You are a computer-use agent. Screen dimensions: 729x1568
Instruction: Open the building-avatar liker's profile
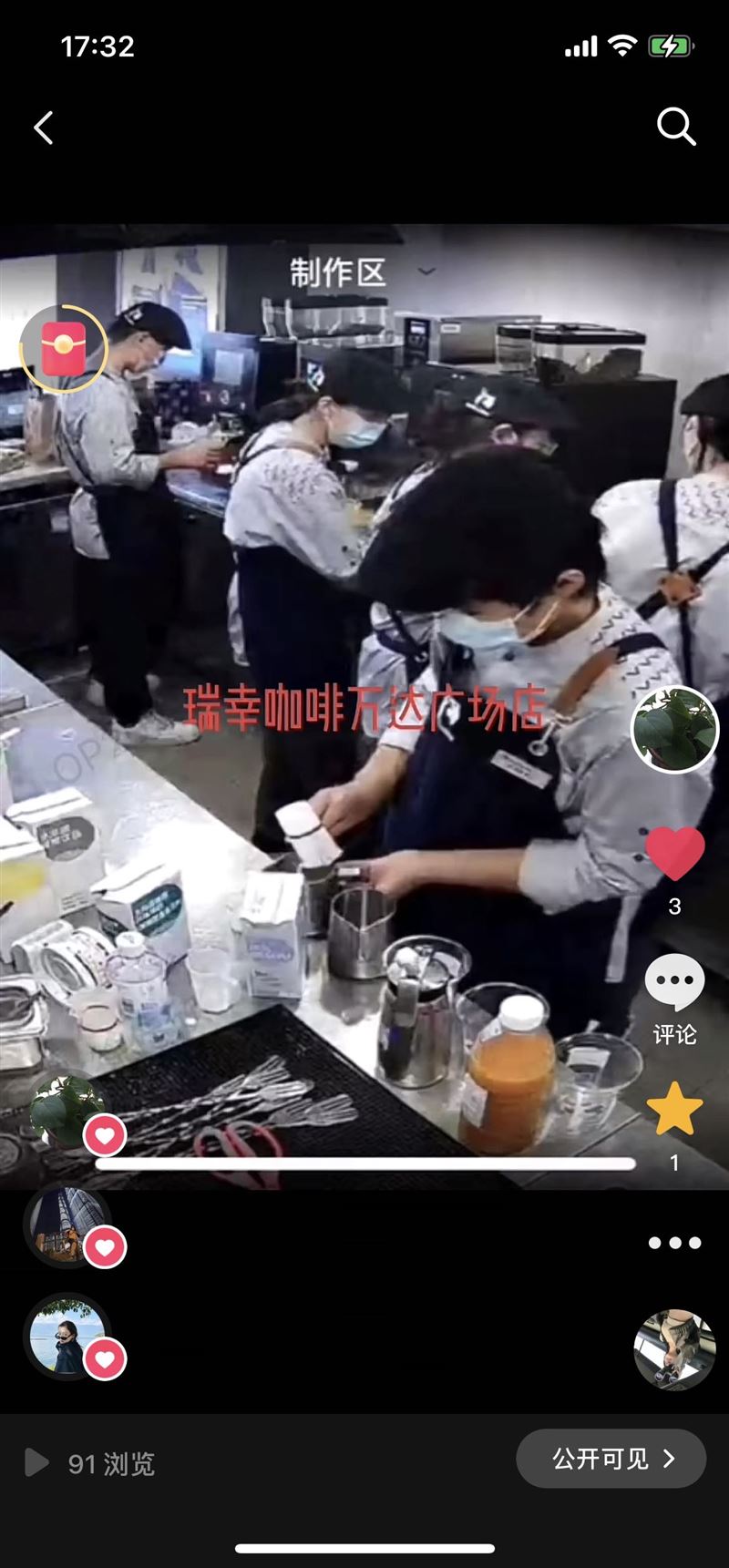click(67, 1226)
